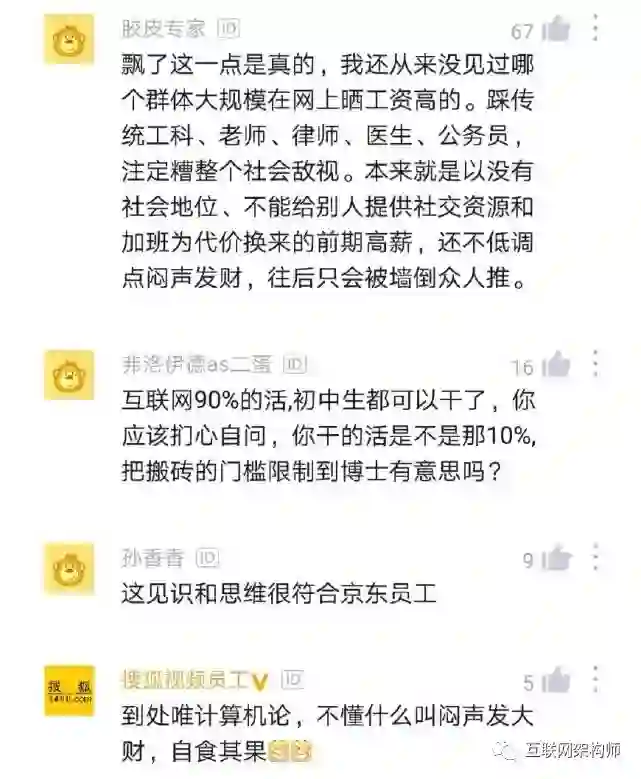Like the comment by 菲洛伊德as二蛋
Screen dimensions: 641x779
(x=556, y=366)
